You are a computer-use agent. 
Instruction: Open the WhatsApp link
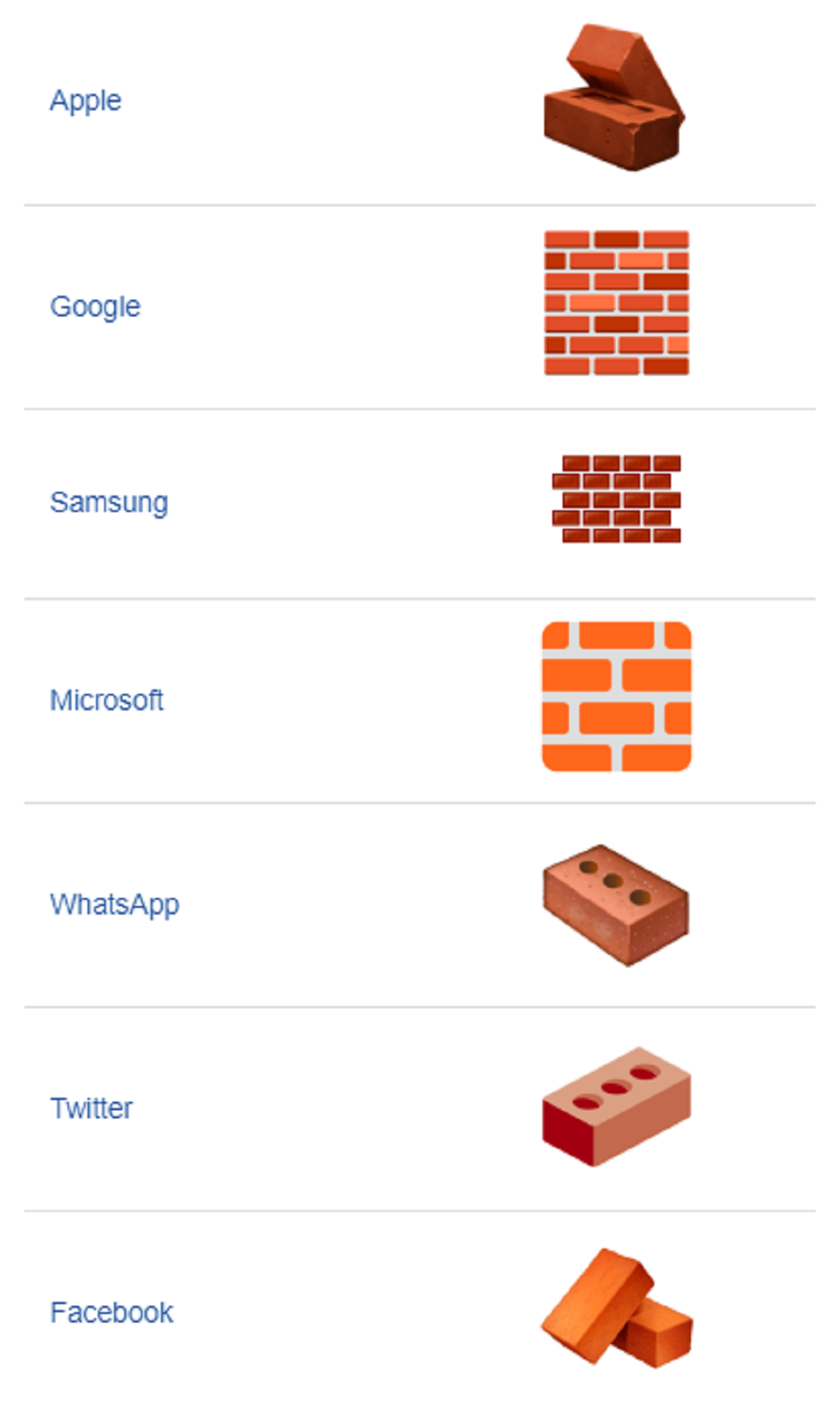coord(115,904)
